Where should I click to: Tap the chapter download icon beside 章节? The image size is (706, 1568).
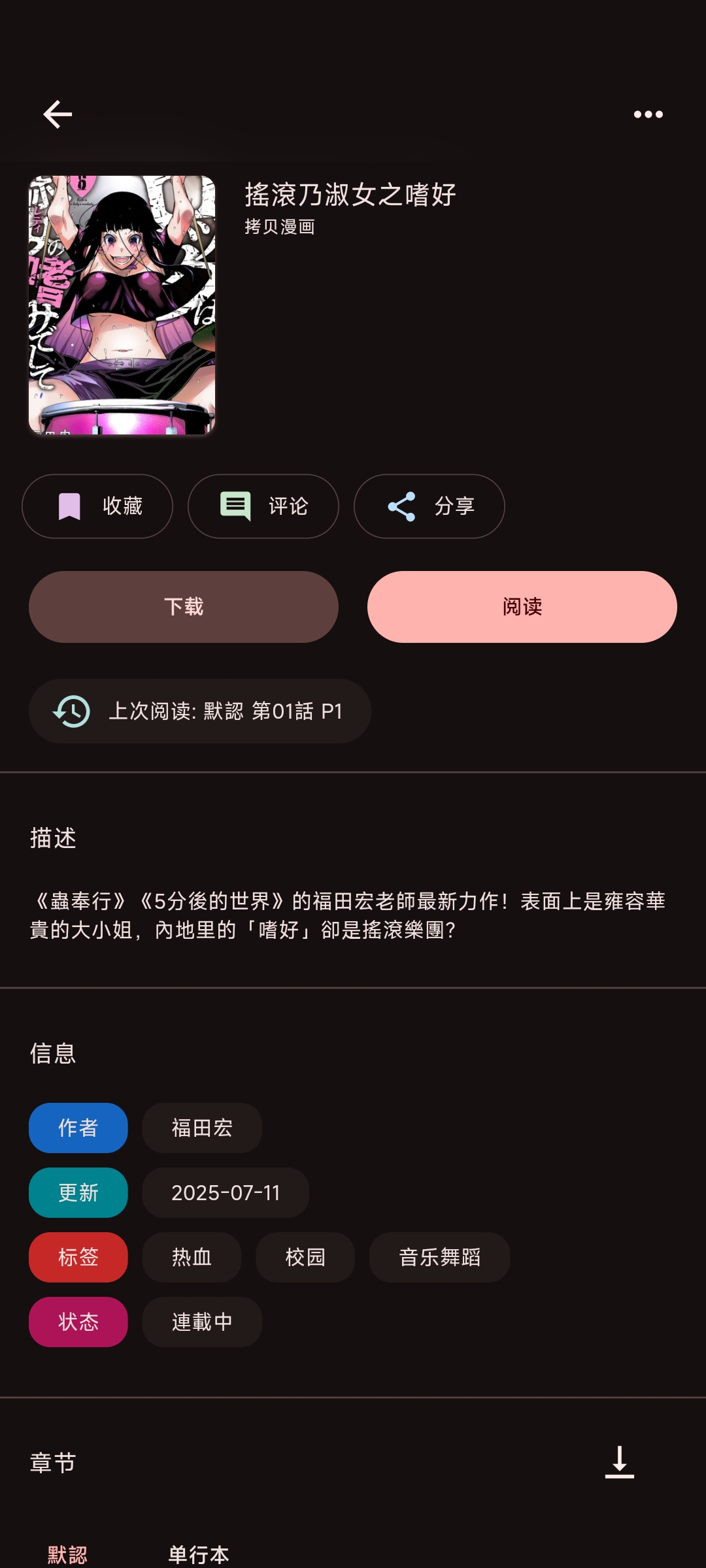(x=620, y=1463)
